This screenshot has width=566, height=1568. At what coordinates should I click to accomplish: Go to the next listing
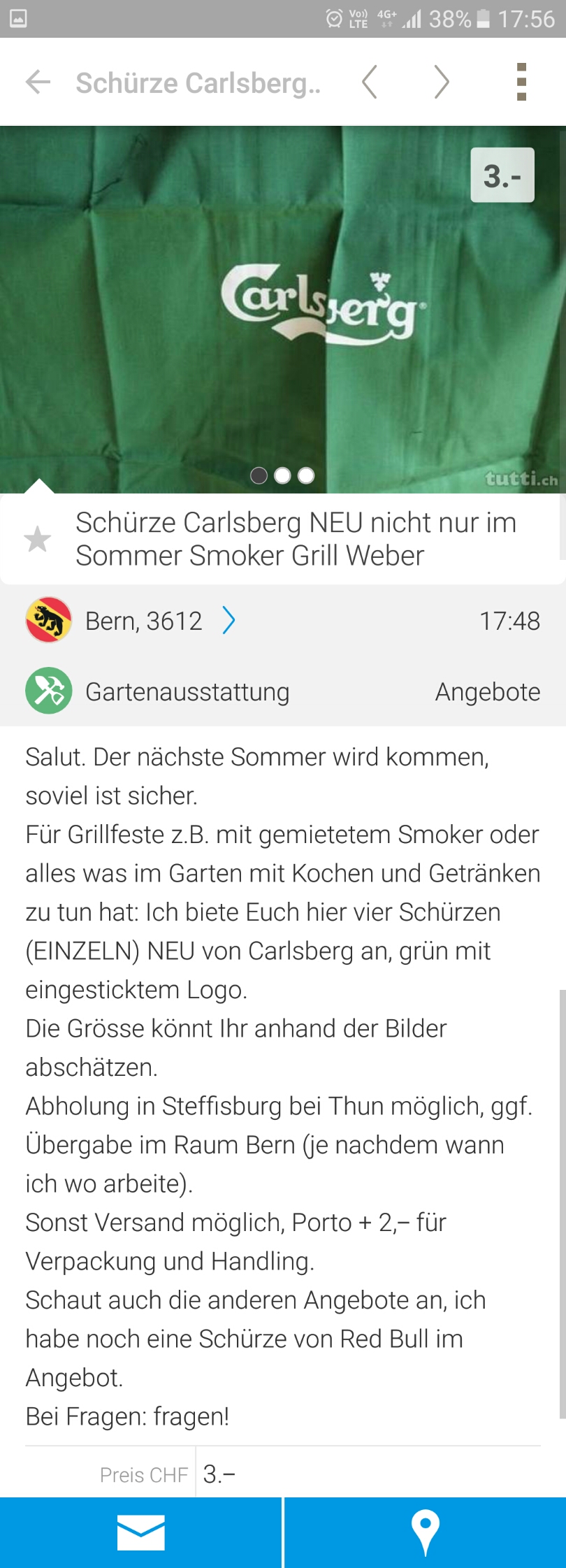(442, 82)
